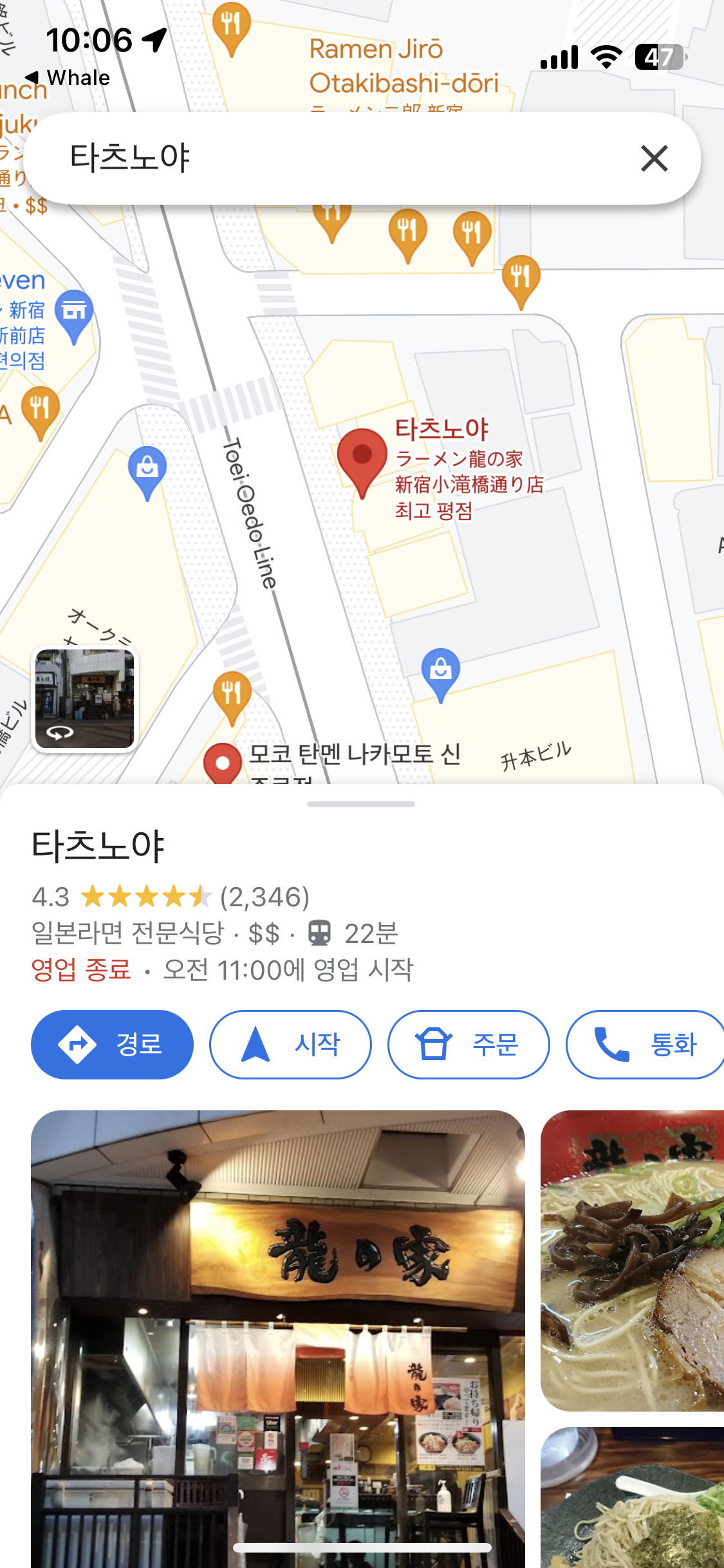
Task: Order food via the 주문 button
Action: point(469,1044)
